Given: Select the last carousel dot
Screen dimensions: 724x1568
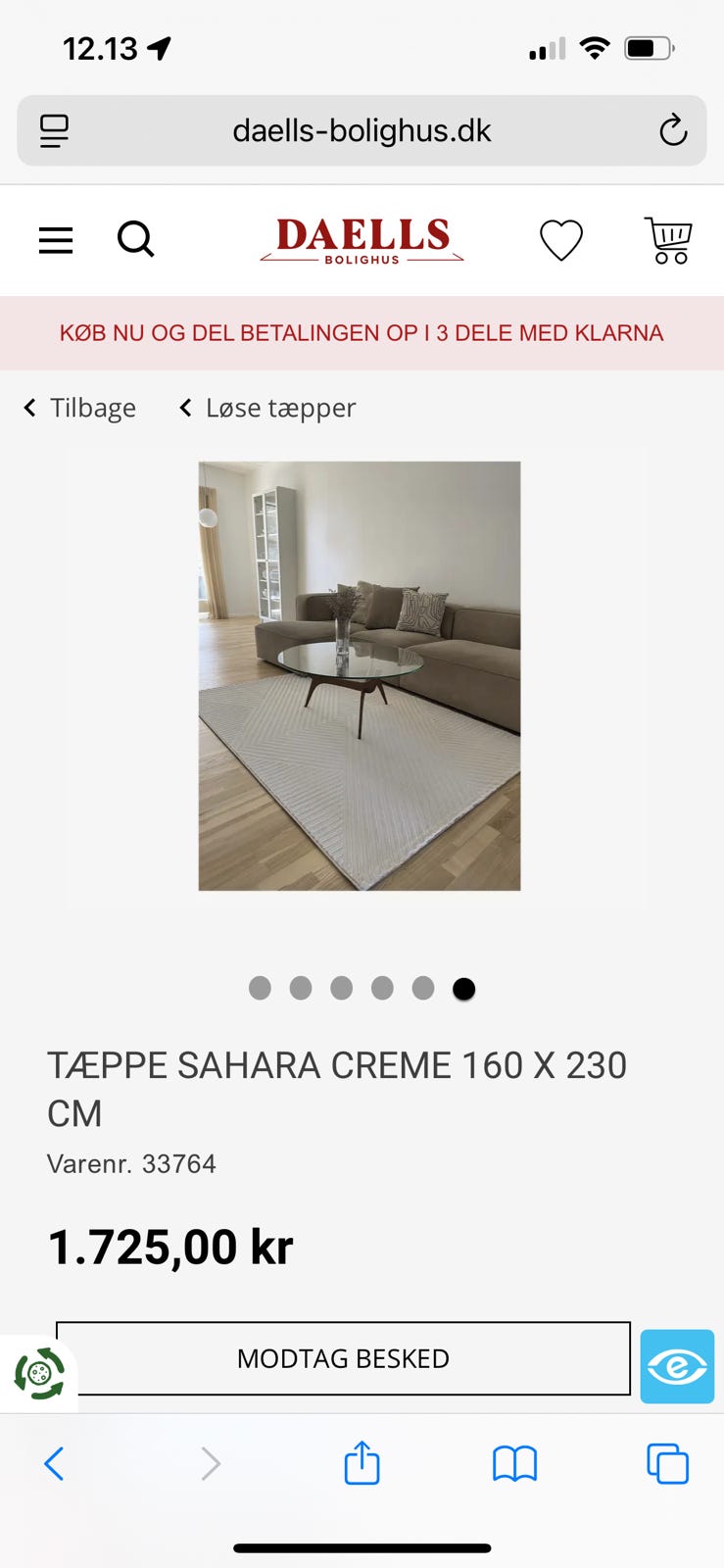Looking at the screenshot, I should (463, 989).
